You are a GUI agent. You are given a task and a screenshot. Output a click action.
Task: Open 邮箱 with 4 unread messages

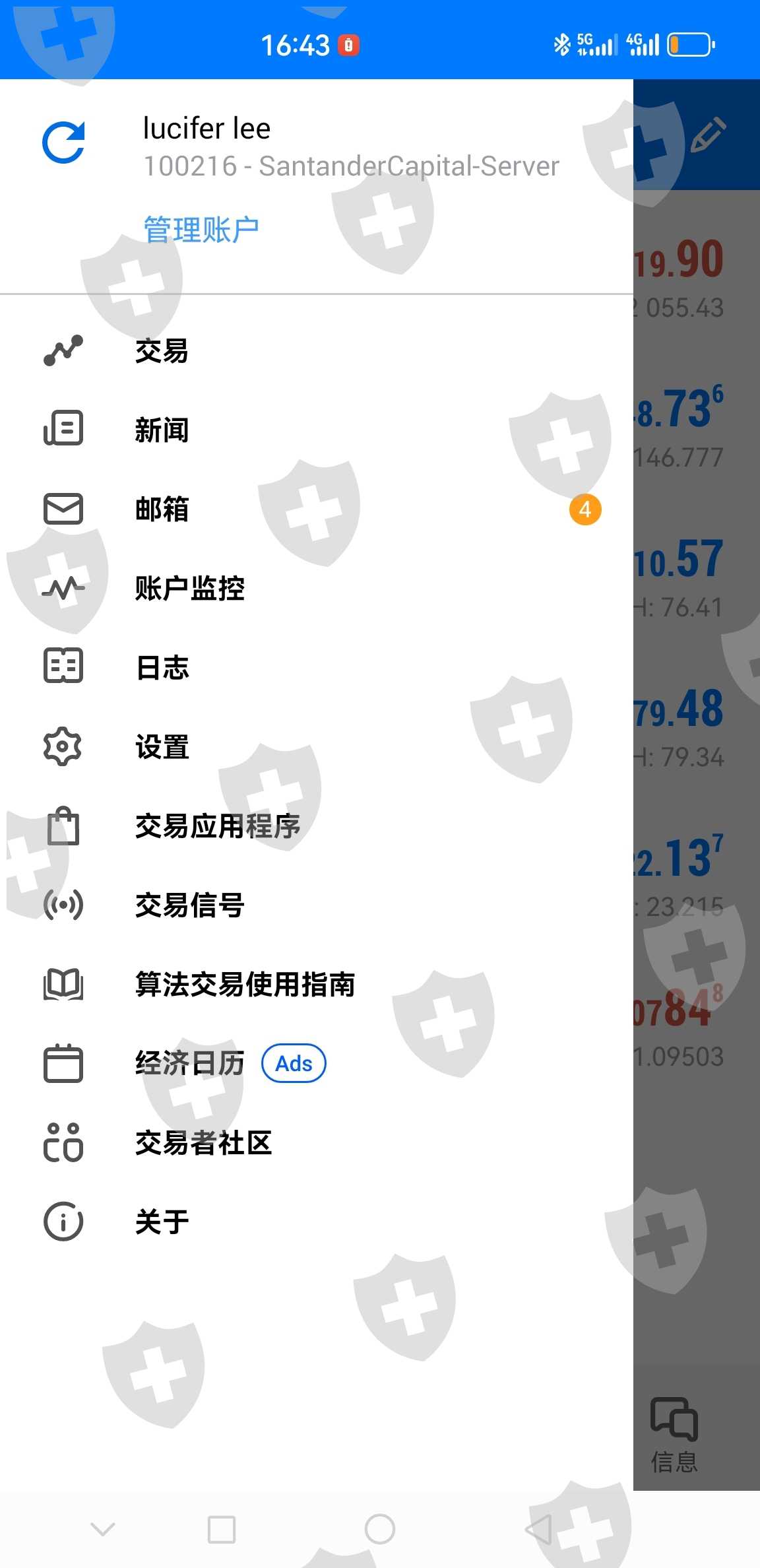pyautogui.click(x=317, y=509)
